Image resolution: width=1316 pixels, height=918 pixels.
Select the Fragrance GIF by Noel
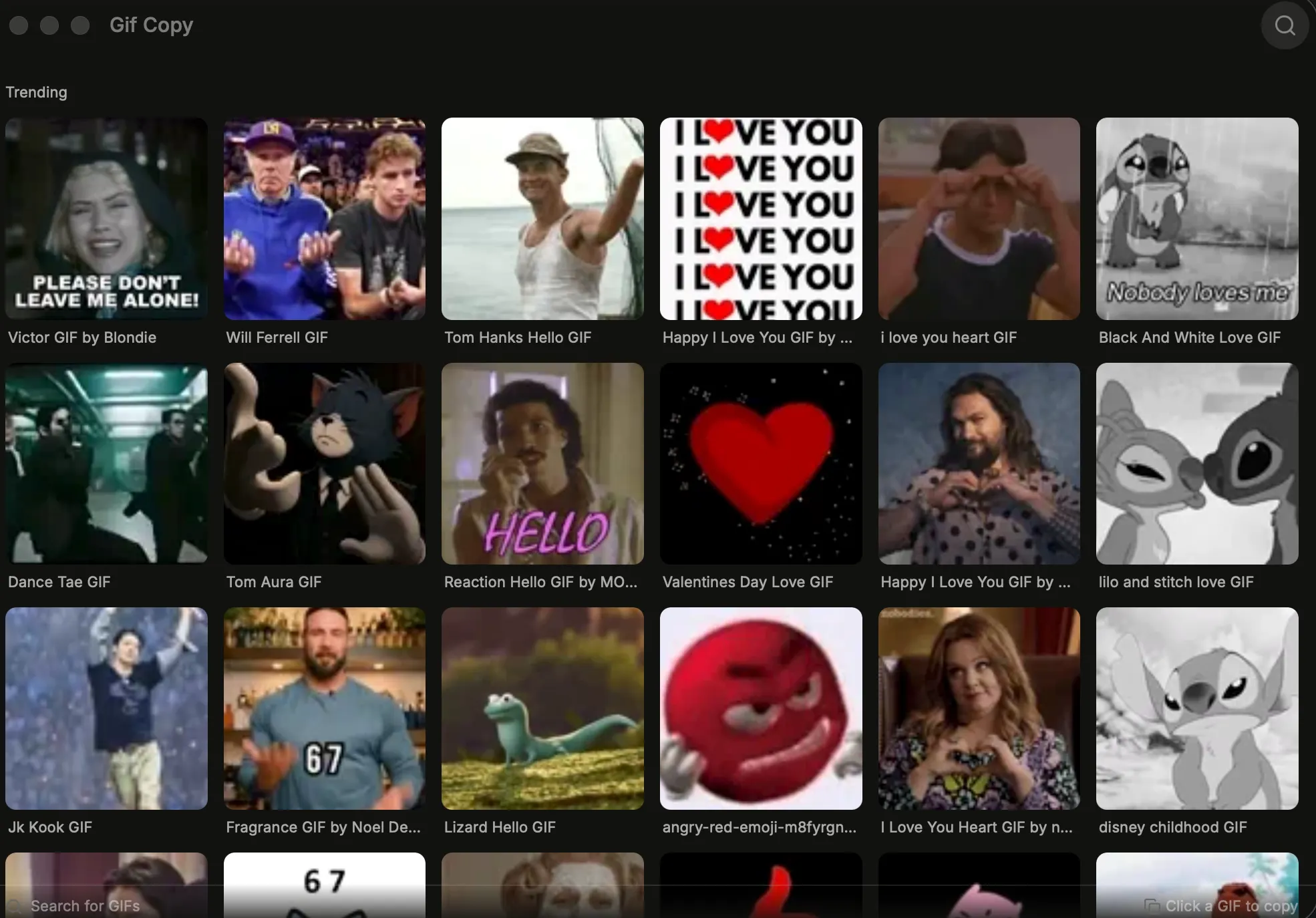pyautogui.click(x=325, y=708)
